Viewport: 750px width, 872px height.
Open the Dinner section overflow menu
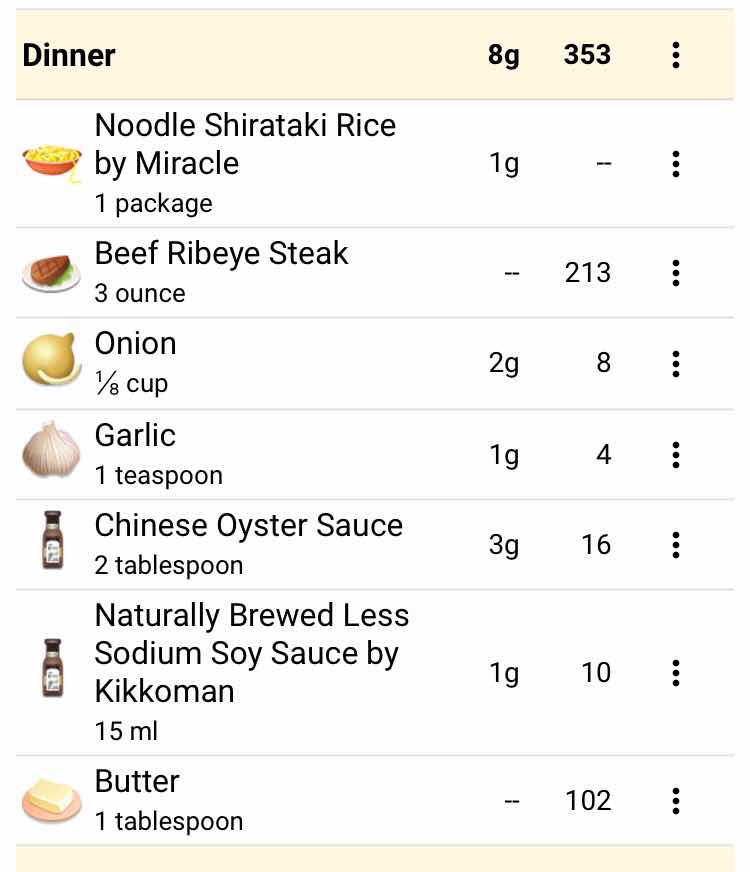point(676,55)
